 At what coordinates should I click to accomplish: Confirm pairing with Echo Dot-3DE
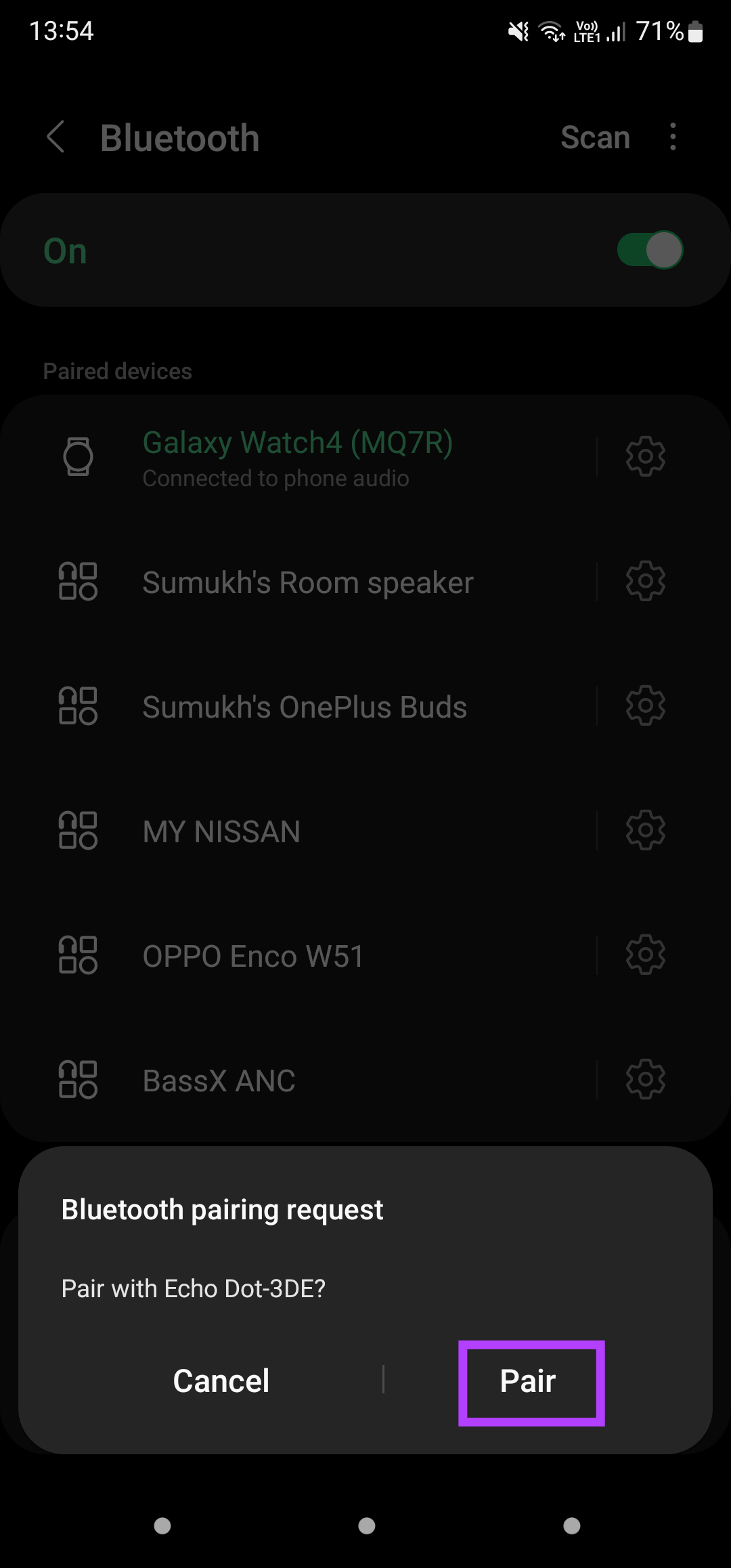(x=529, y=1381)
